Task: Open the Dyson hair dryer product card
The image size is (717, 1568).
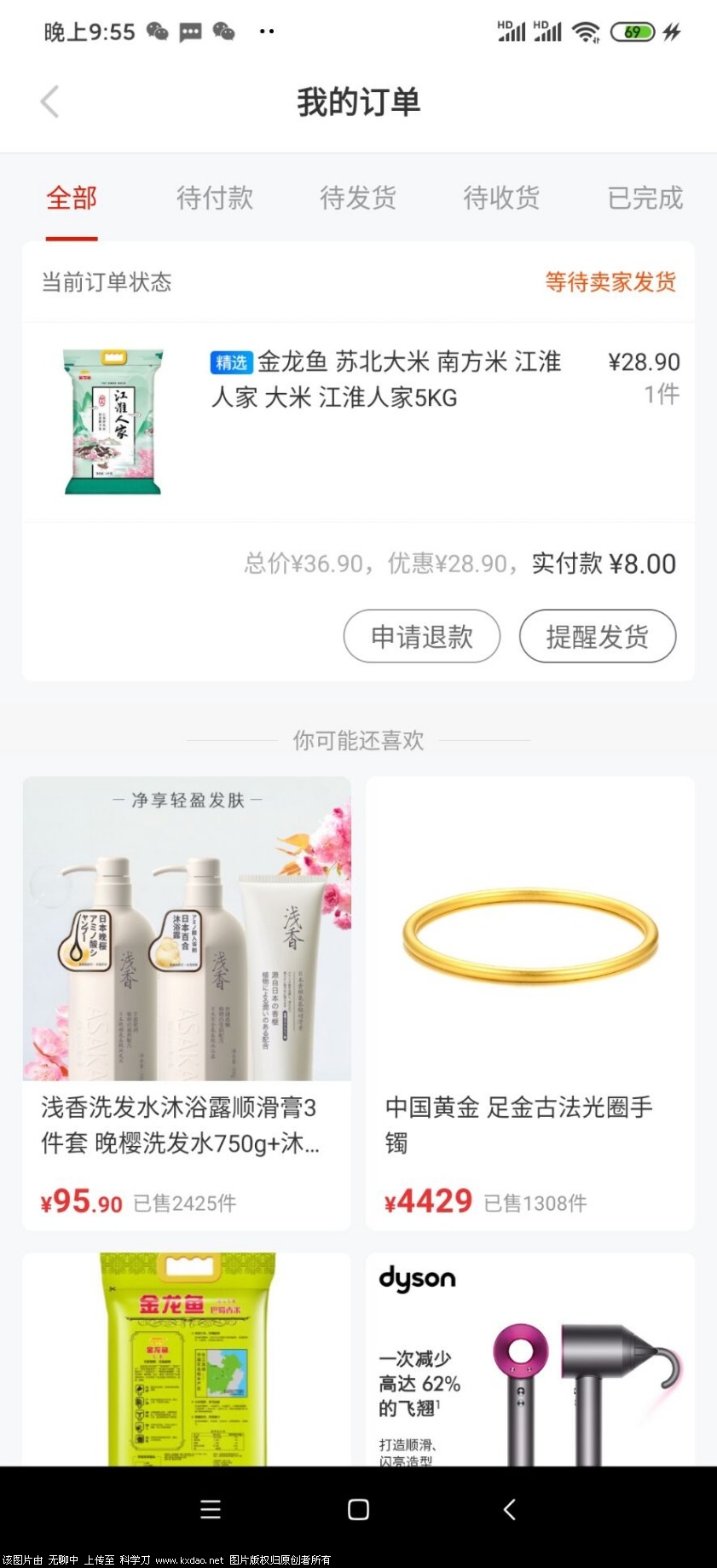Action: coord(529,1360)
